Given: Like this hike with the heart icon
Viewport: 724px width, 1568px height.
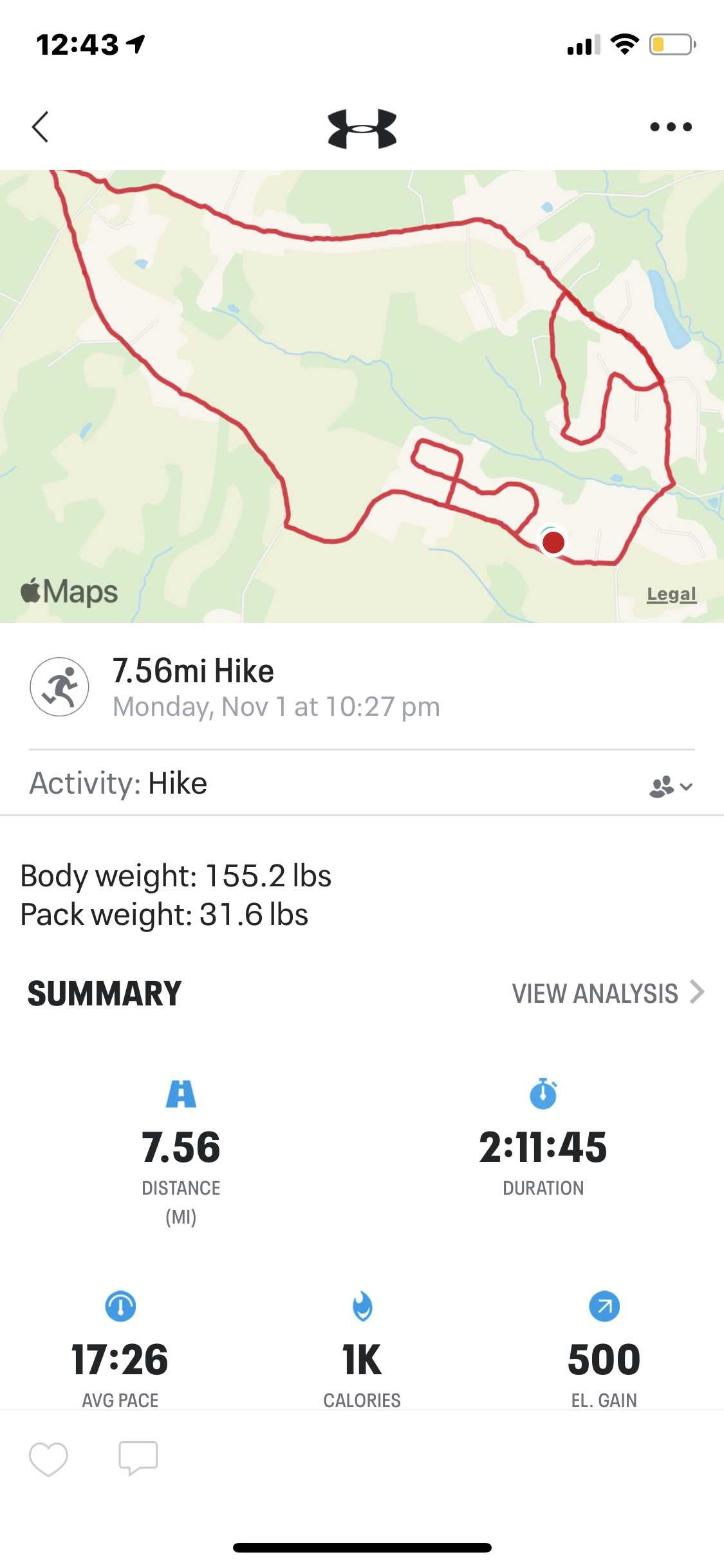Looking at the screenshot, I should click(x=48, y=1459).
